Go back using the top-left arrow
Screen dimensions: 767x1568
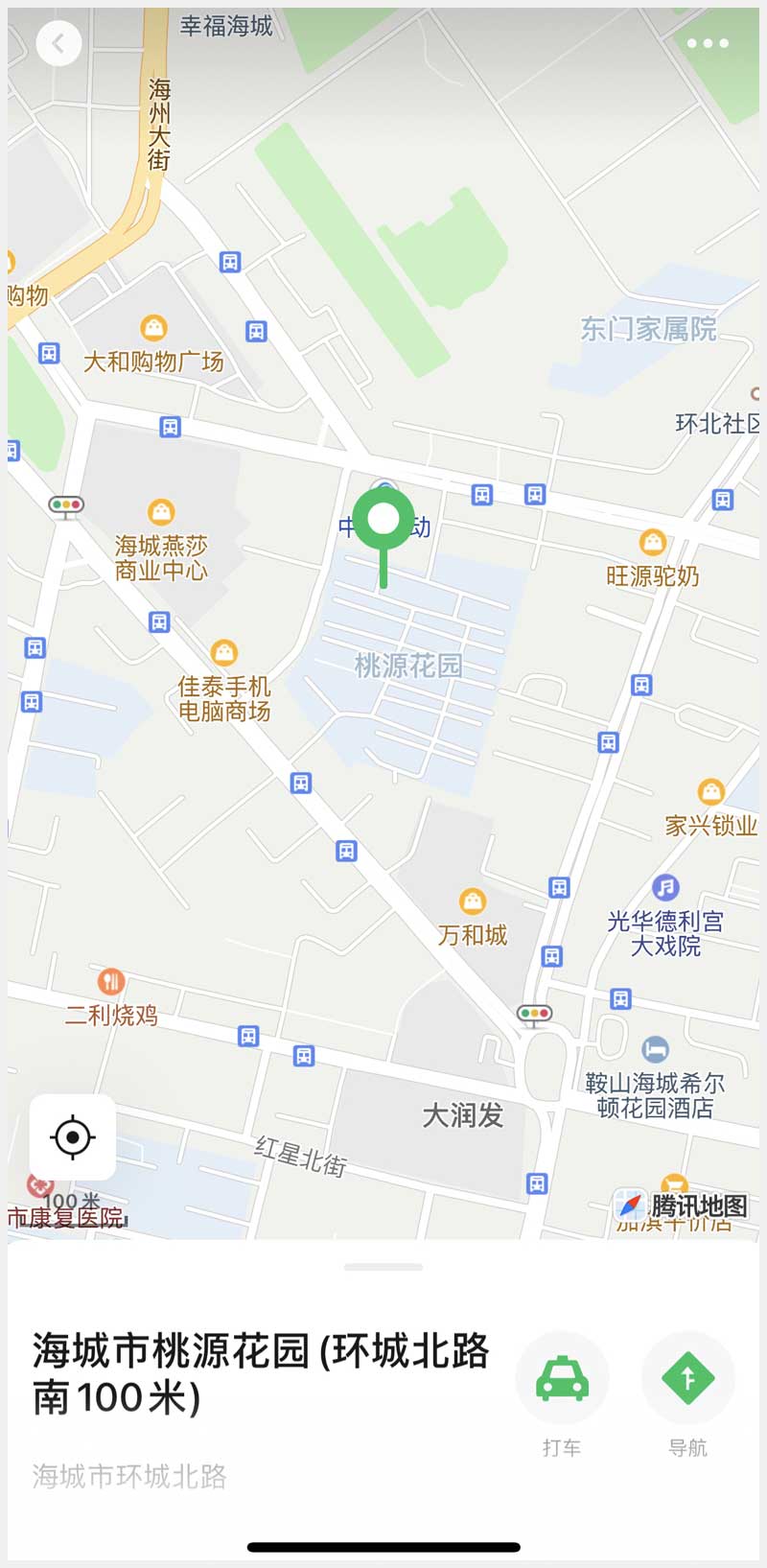click(x=58, y=43)
